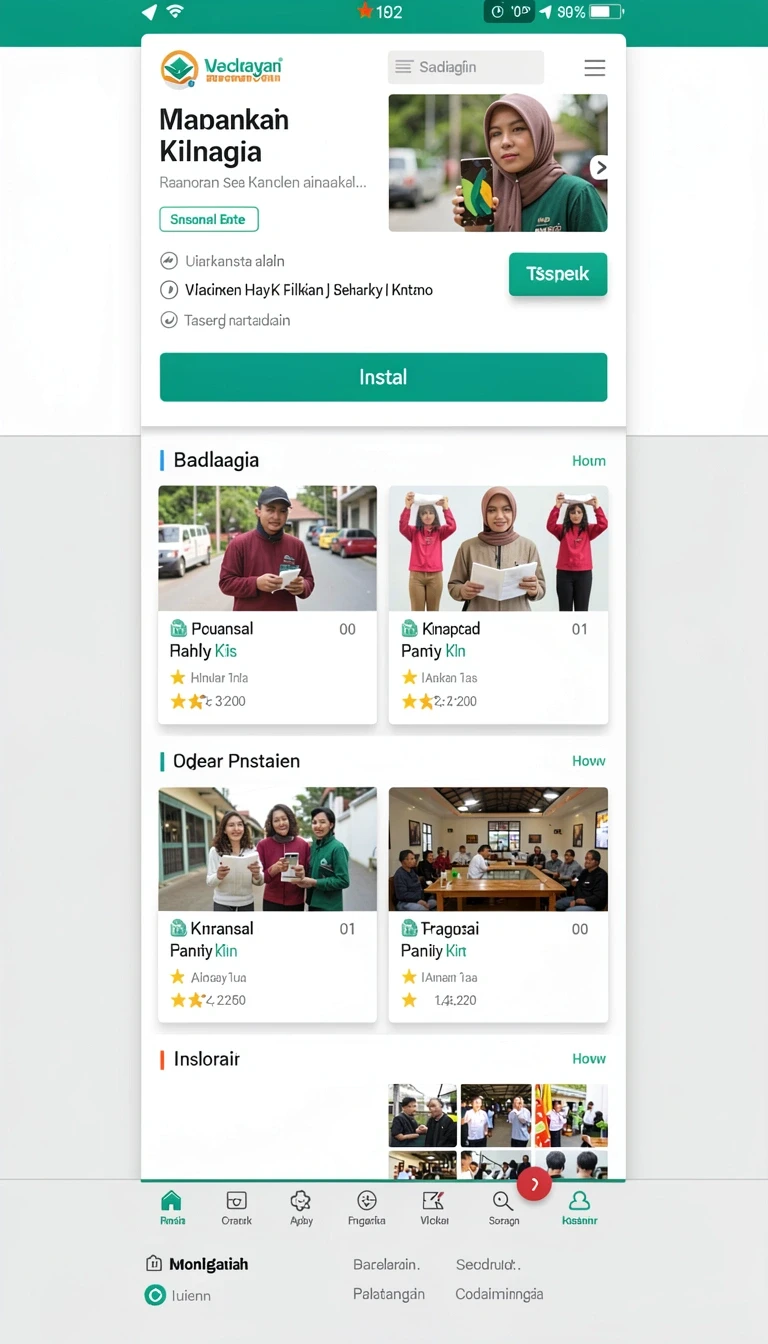Switch to the Kssanrr profile tab

click(579, 1208)
